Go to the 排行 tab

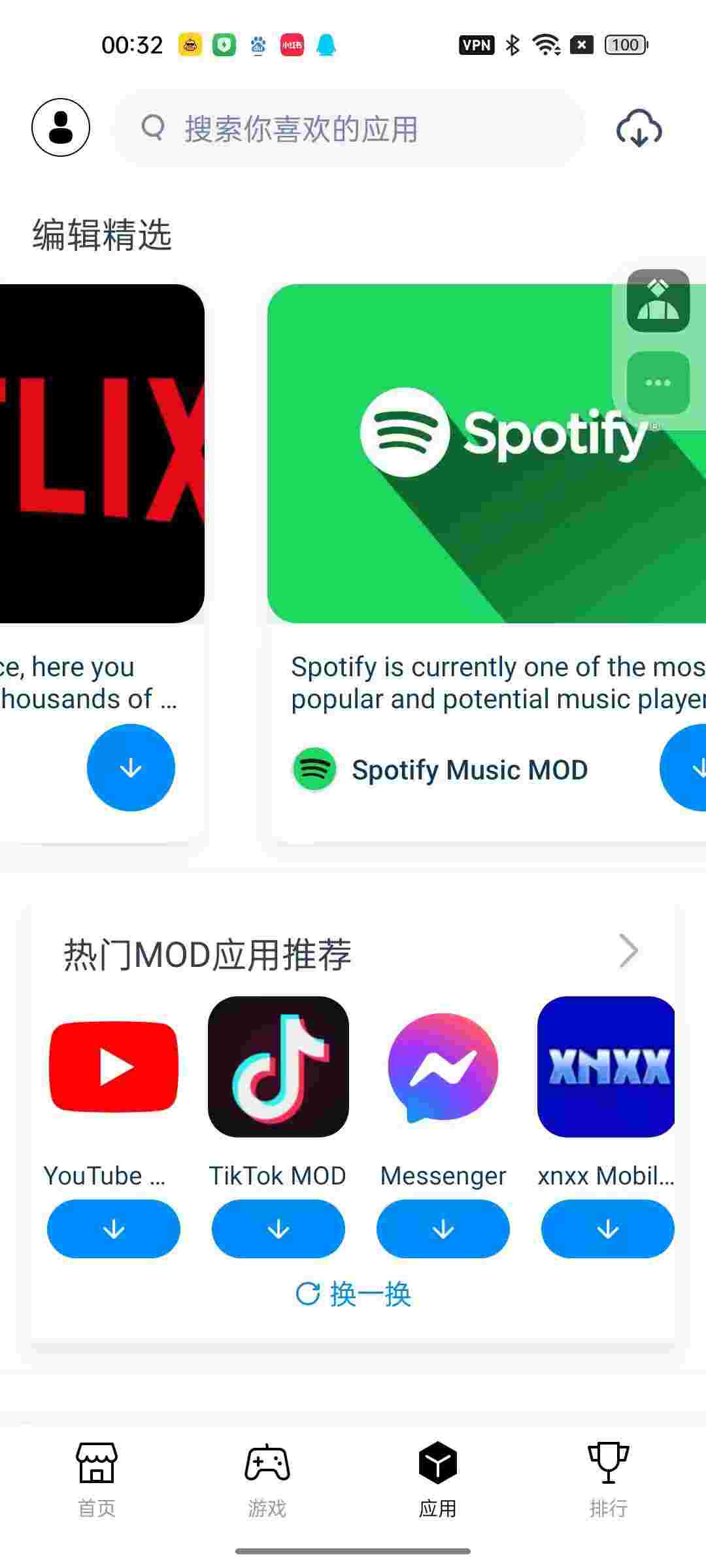click(x=608, y=1480)
